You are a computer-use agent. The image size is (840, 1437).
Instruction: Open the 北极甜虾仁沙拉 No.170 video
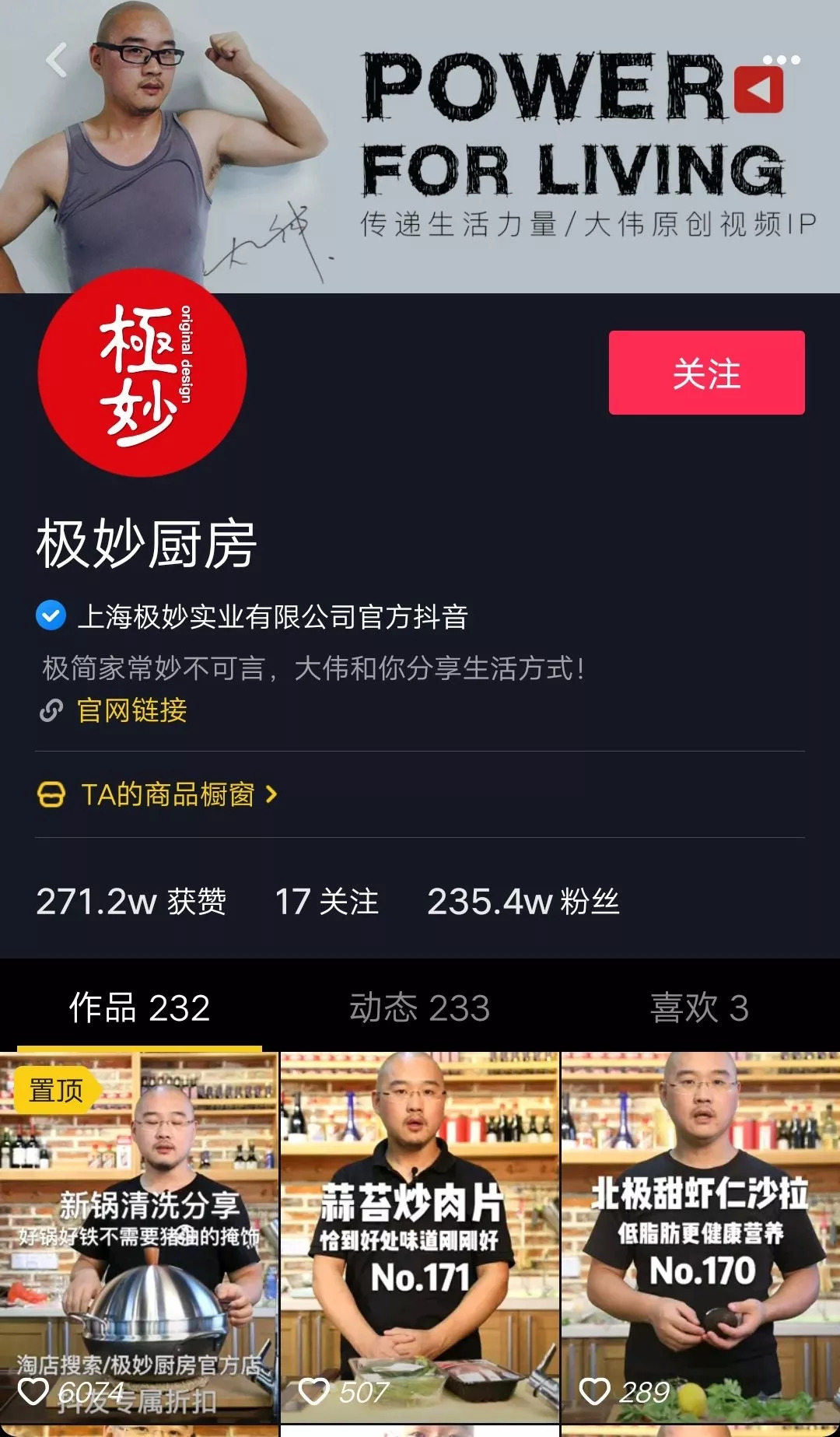click(x=700, y=1221)
